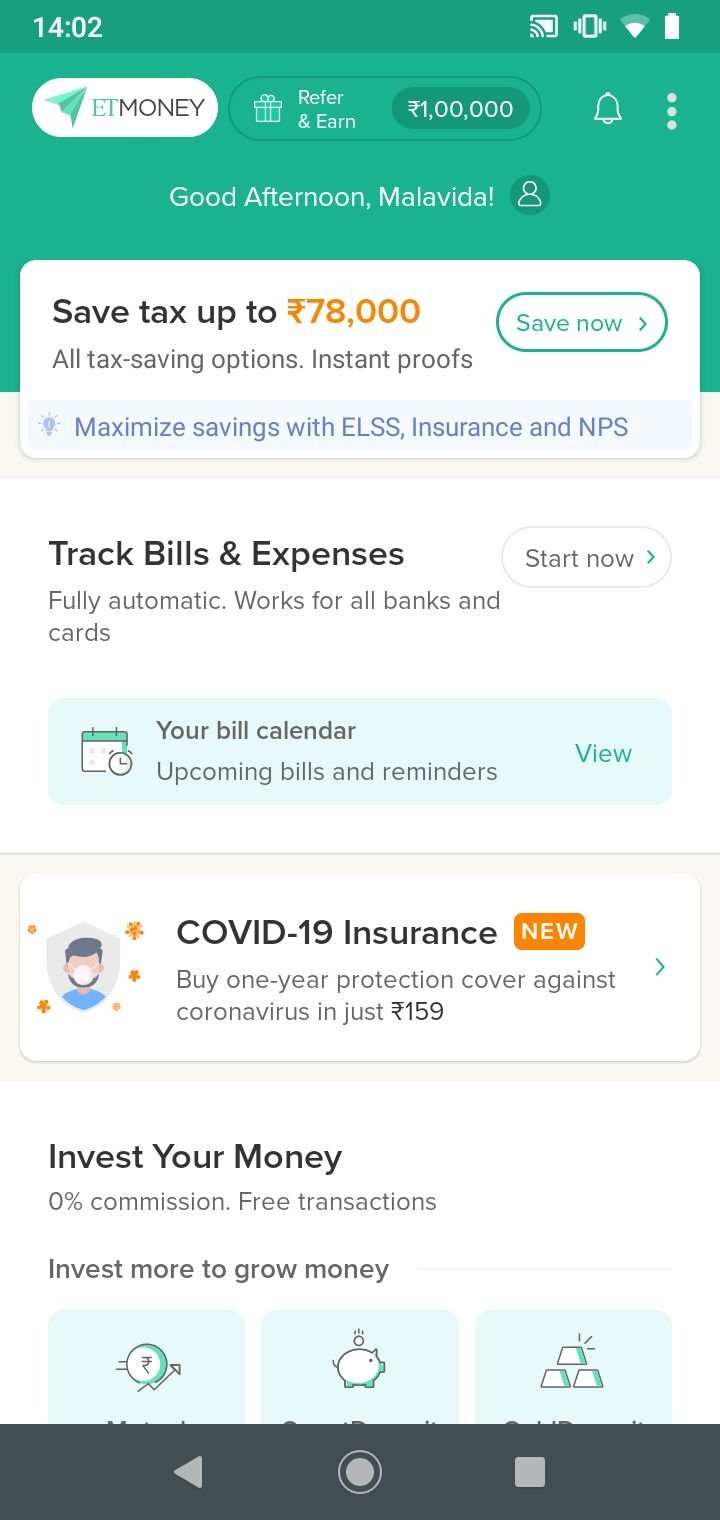
Task: Tap Refer & Earn ₹1,00,000 banner
Action: [385, 109]
